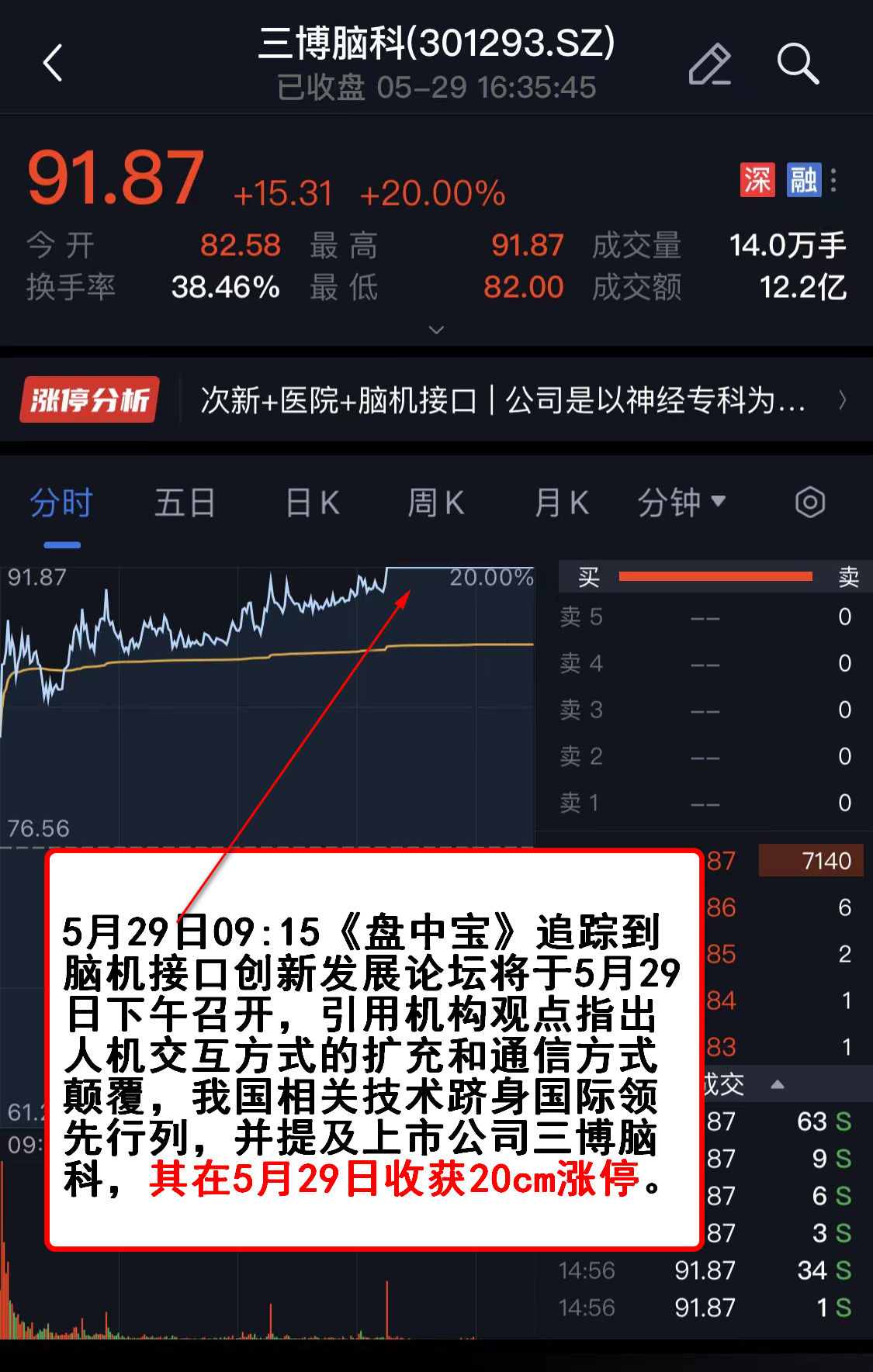
Task: Open chart settings hexagon icon
Action: point(809,503)
